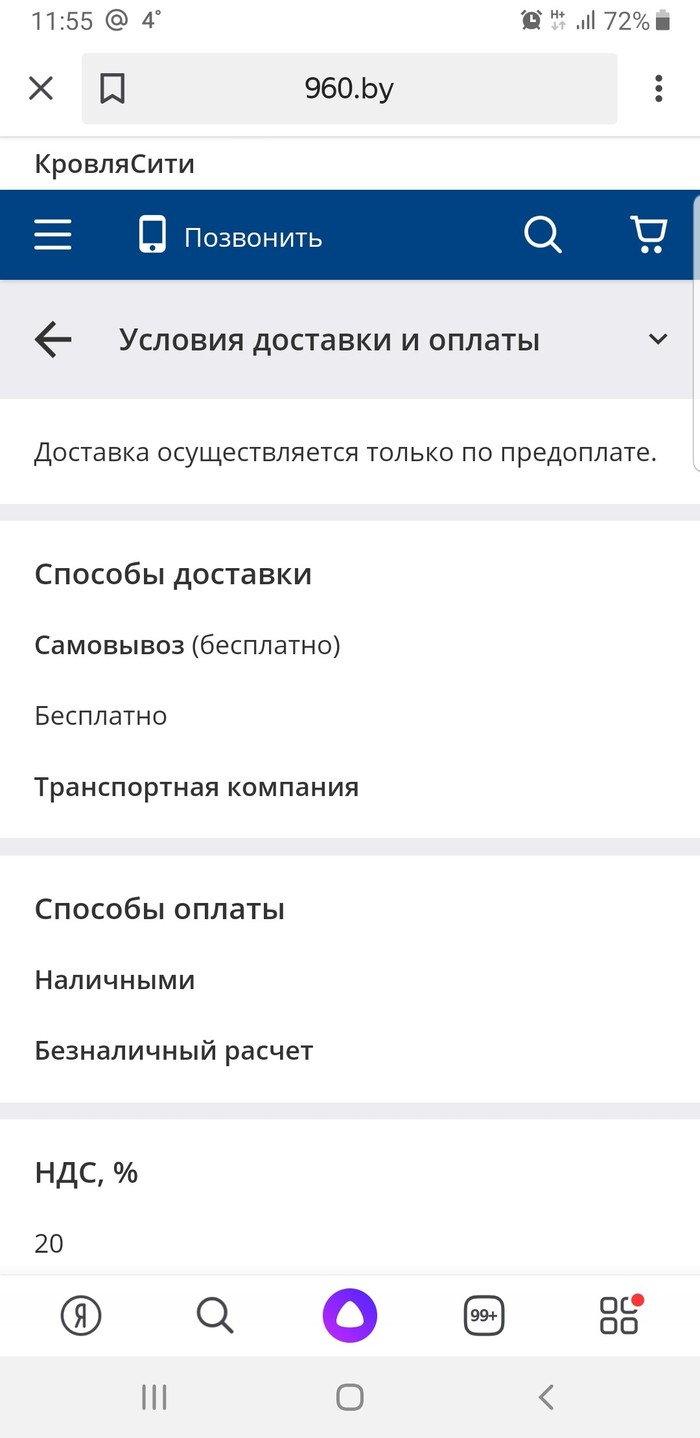The width and height of the screenshot is (700, 1438).
Task: Bookmark this page in the browser
Action: tap(112, 89)
